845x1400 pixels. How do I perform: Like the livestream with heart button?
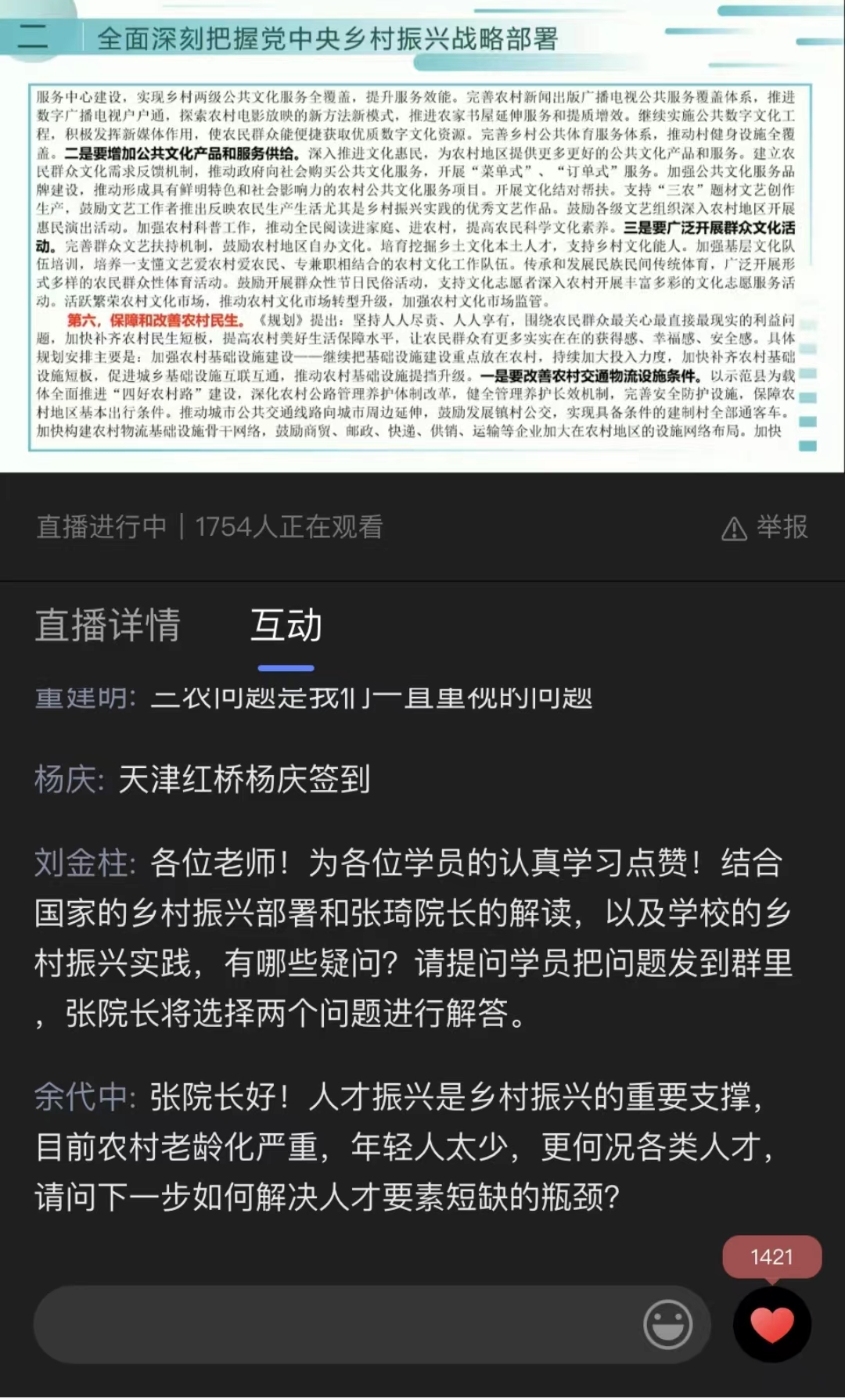click(771, 1325)
